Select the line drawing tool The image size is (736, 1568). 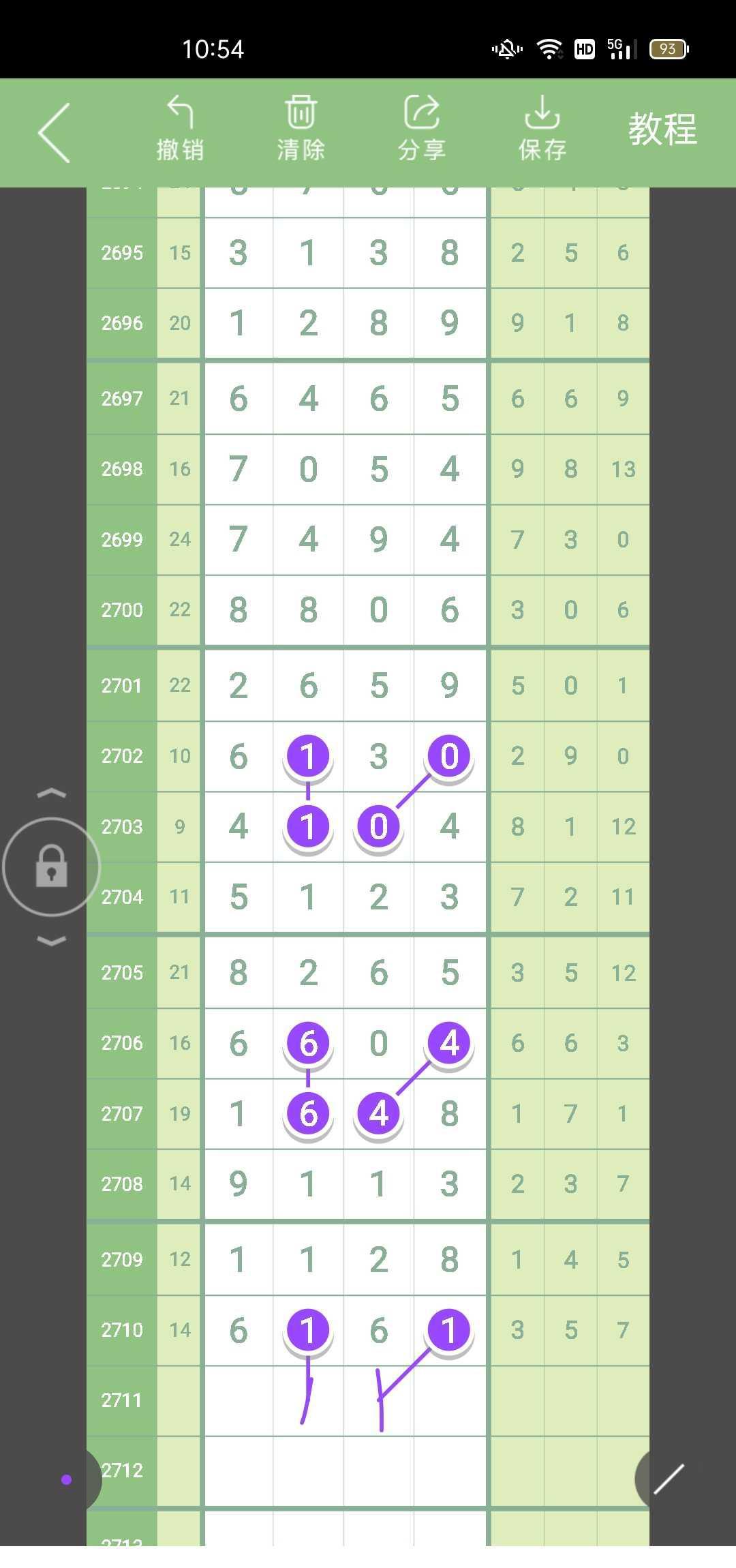click(669, 1479)
